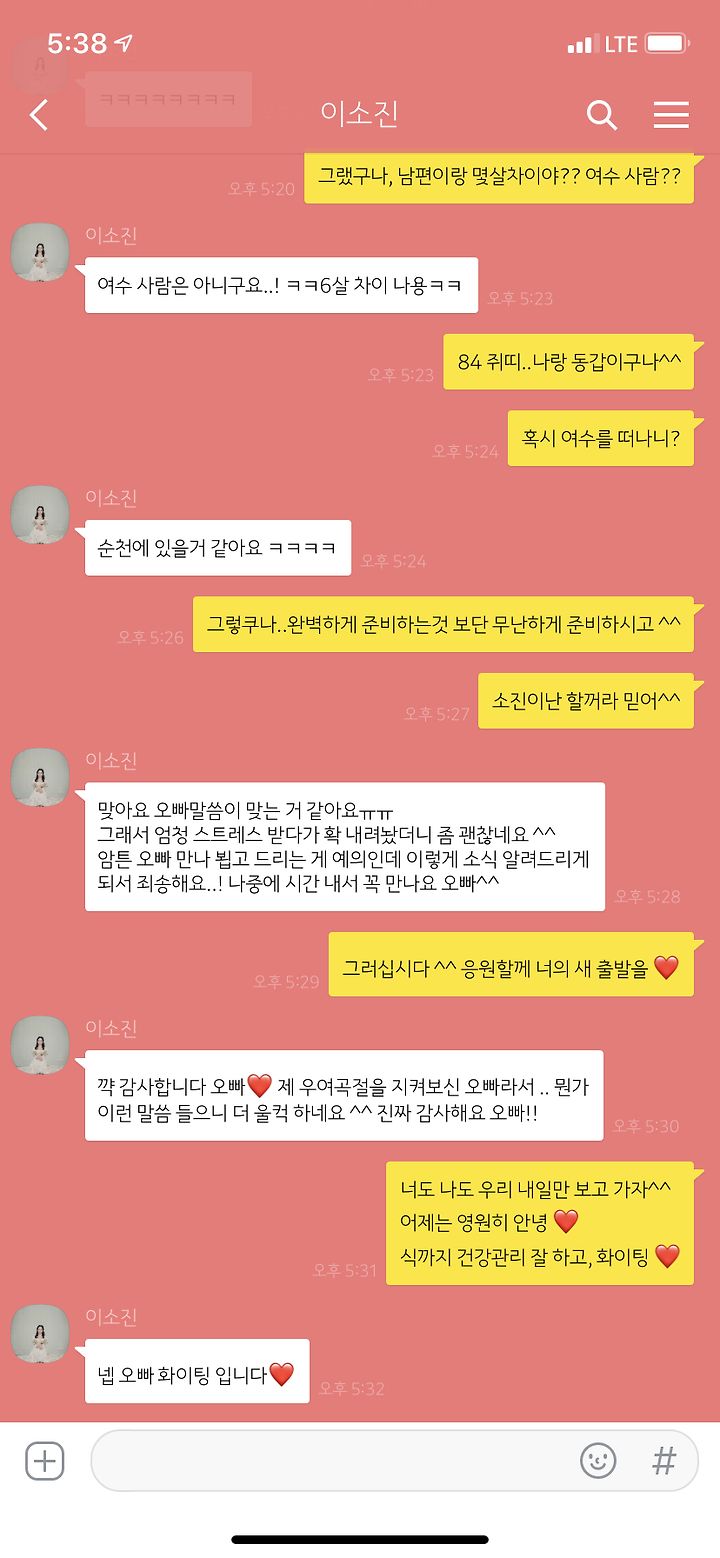Go back to the chat list

point(38,115)
